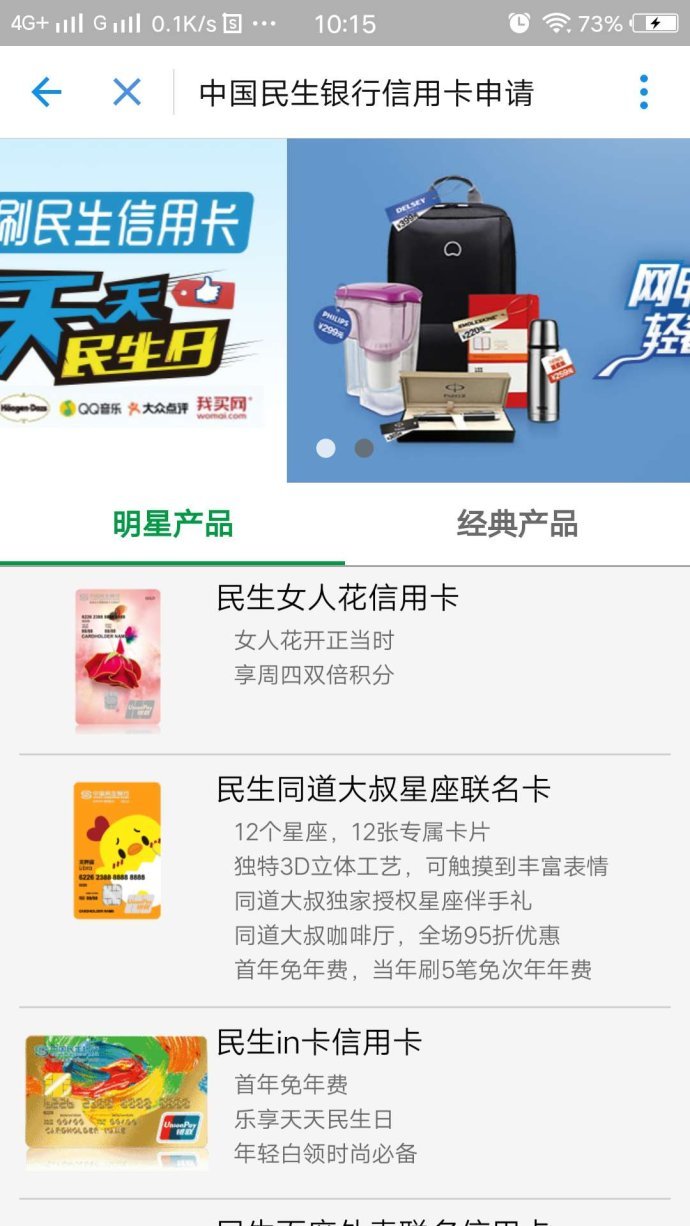View the 民生in卡信用卡 card
The height and width of the screenshot is (1226, 690).
319,1042
